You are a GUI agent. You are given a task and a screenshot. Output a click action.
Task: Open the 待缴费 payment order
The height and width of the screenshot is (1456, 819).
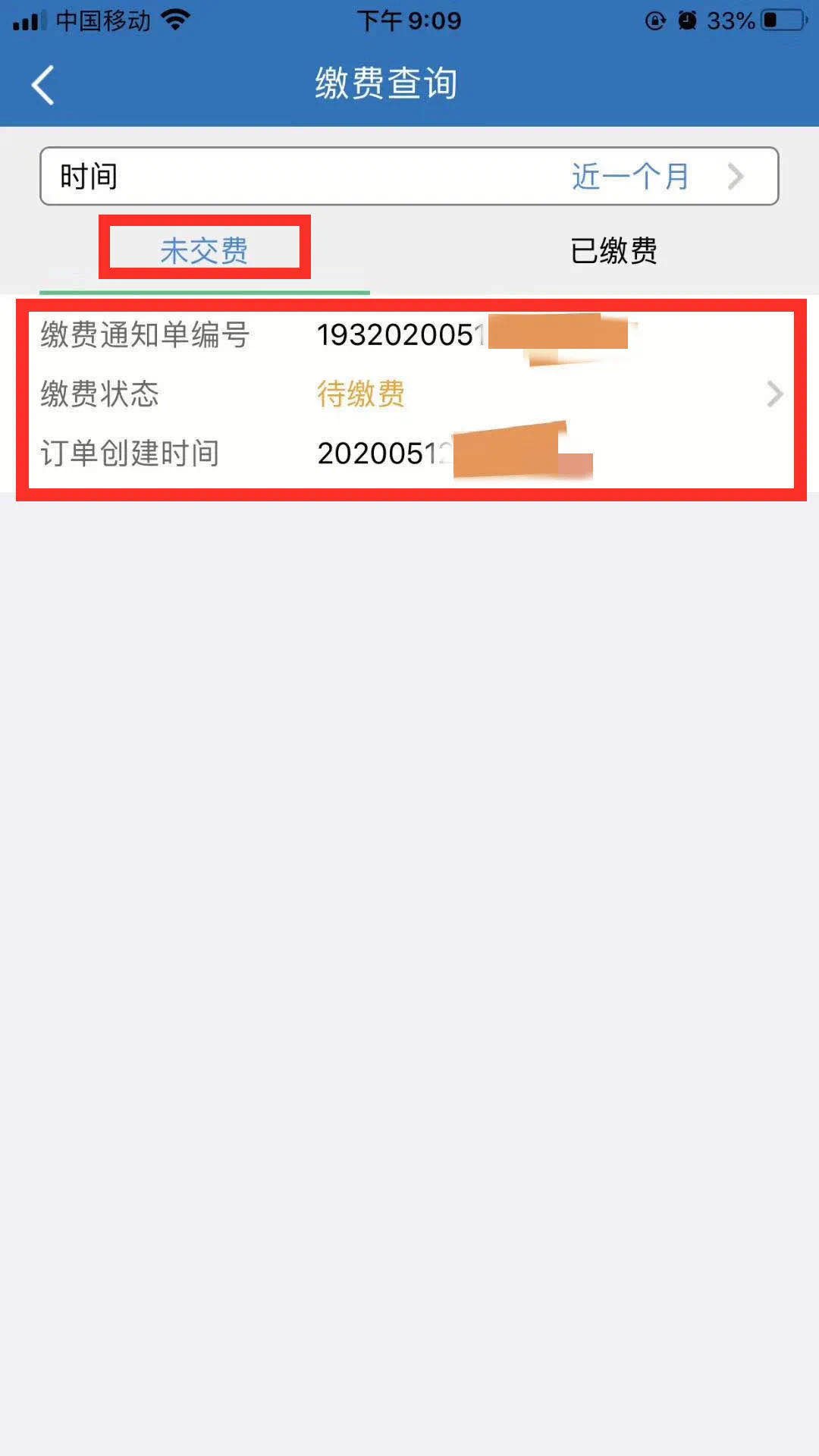pos(409,394)
